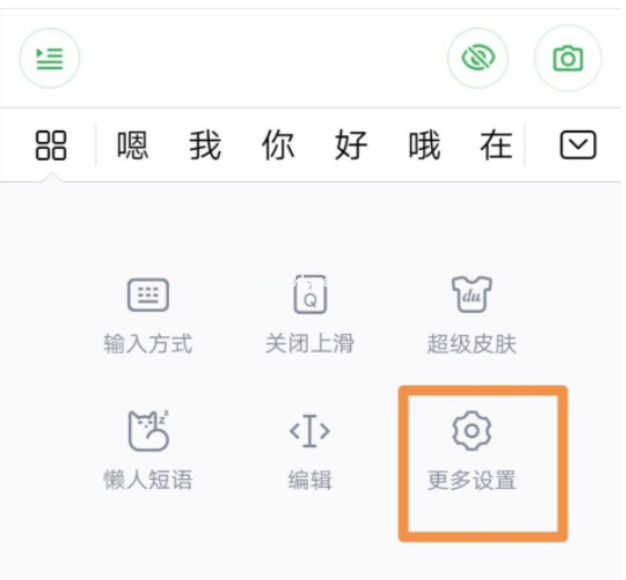Open 输入方式 input method options
Image resolution: width=626 pixels, height=580 pixels.
pyautogui.click(x=148, y=314)
